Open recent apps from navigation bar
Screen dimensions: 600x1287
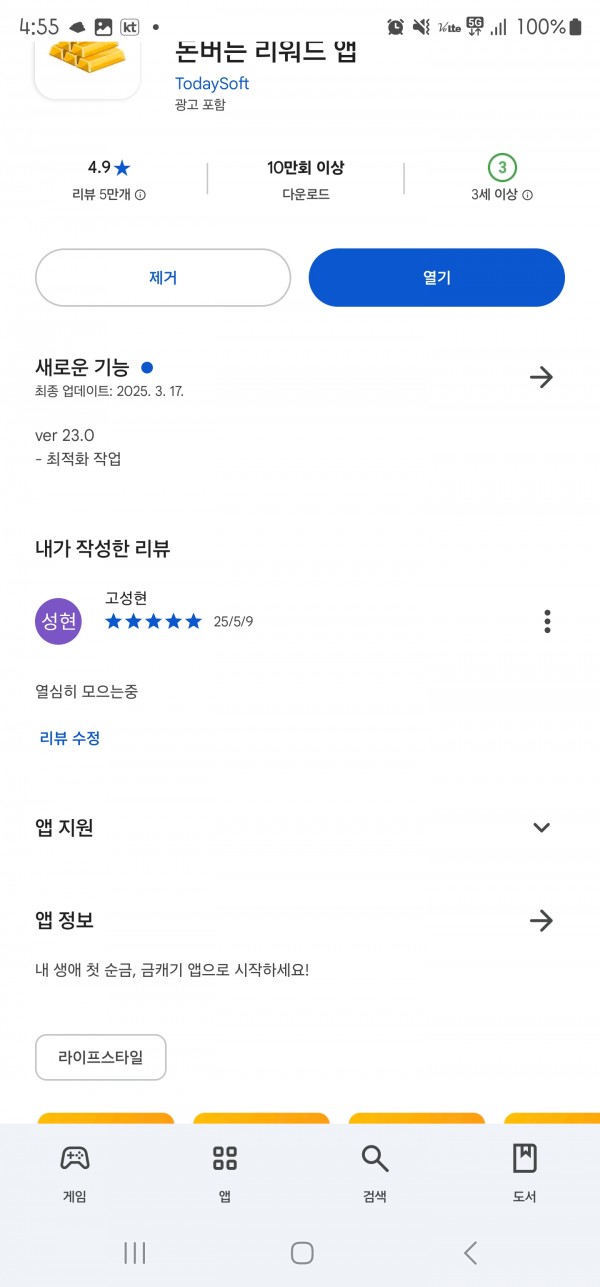point(134,1252)
